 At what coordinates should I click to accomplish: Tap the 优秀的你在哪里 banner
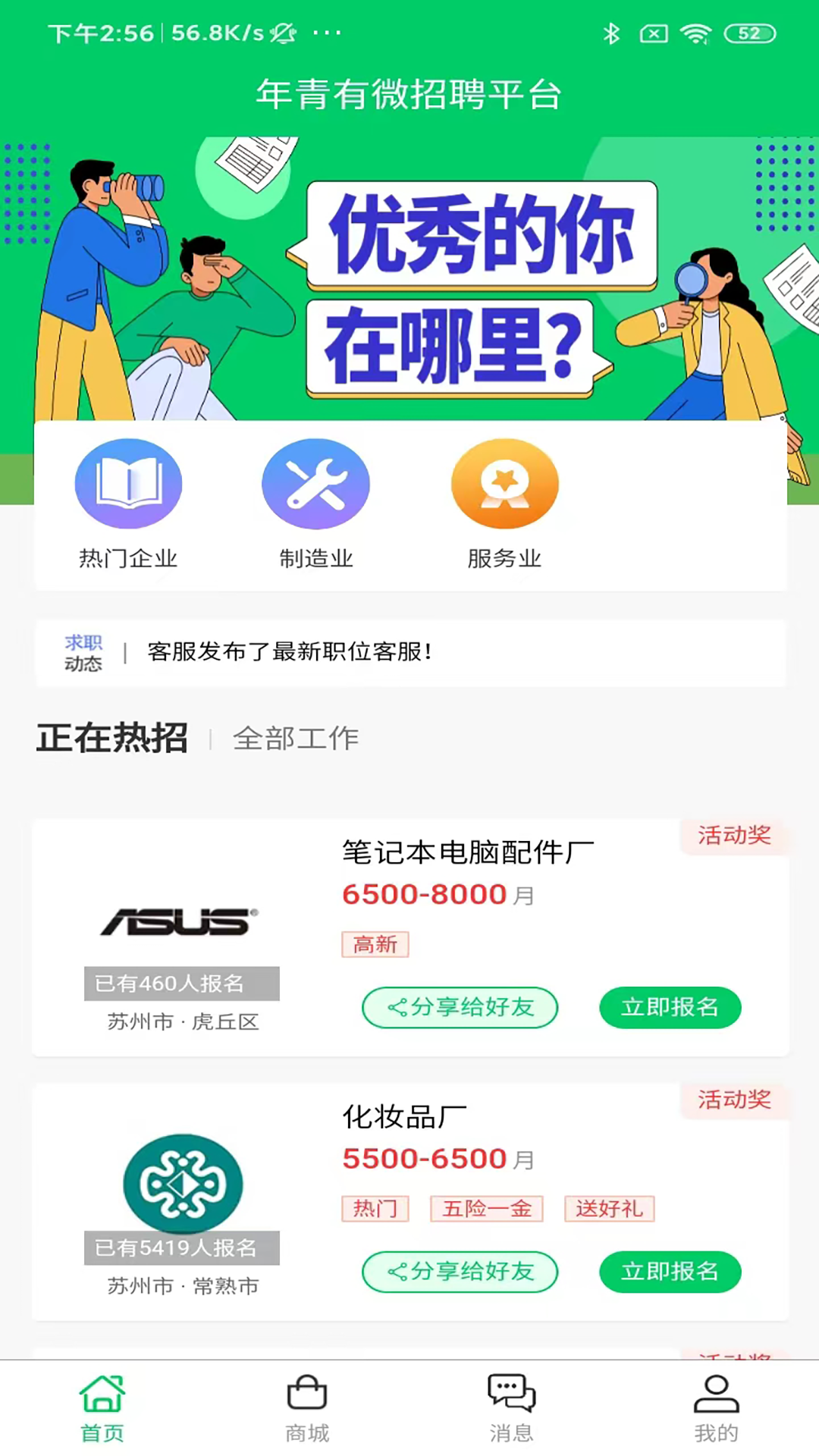point(409,279)
